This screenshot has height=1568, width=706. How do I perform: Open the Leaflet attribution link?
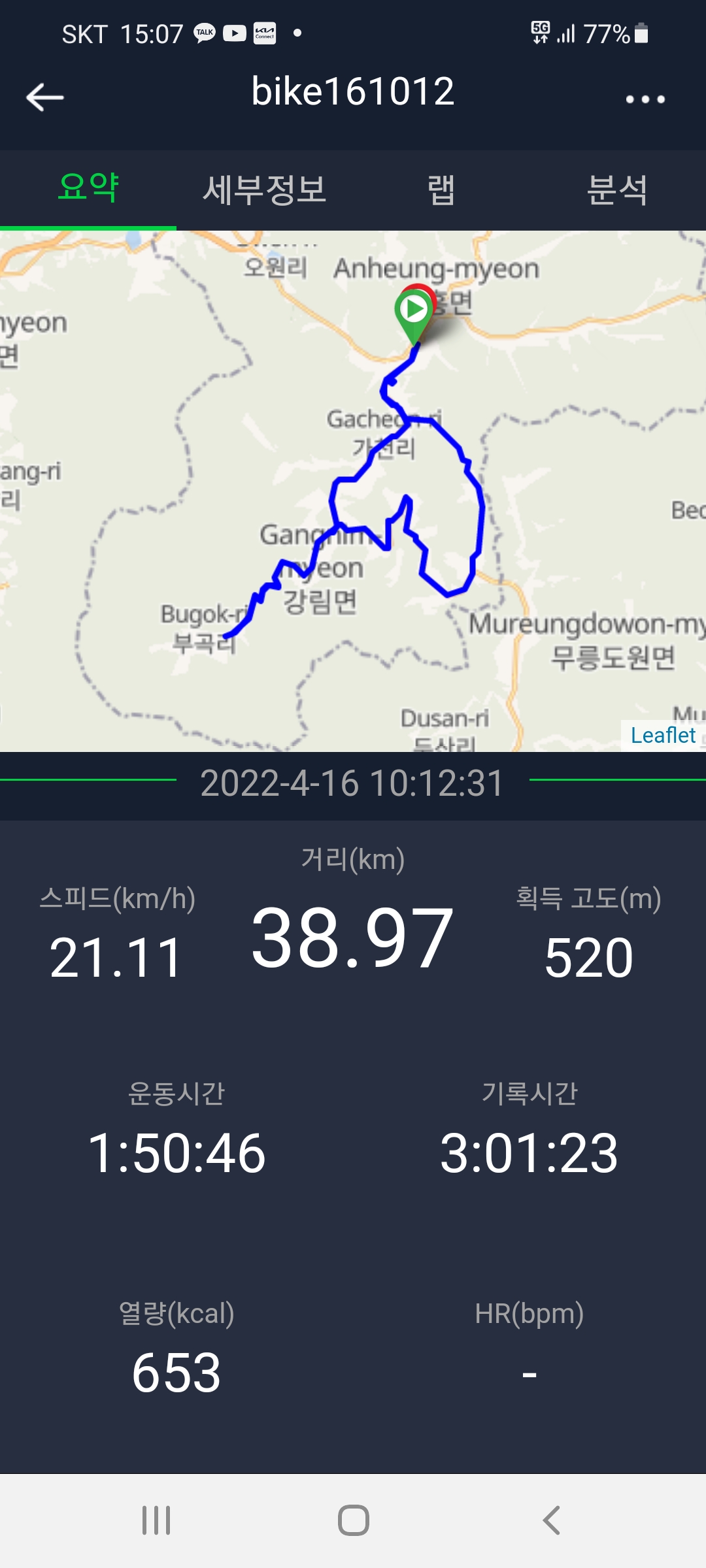click(x=662, y=736)
